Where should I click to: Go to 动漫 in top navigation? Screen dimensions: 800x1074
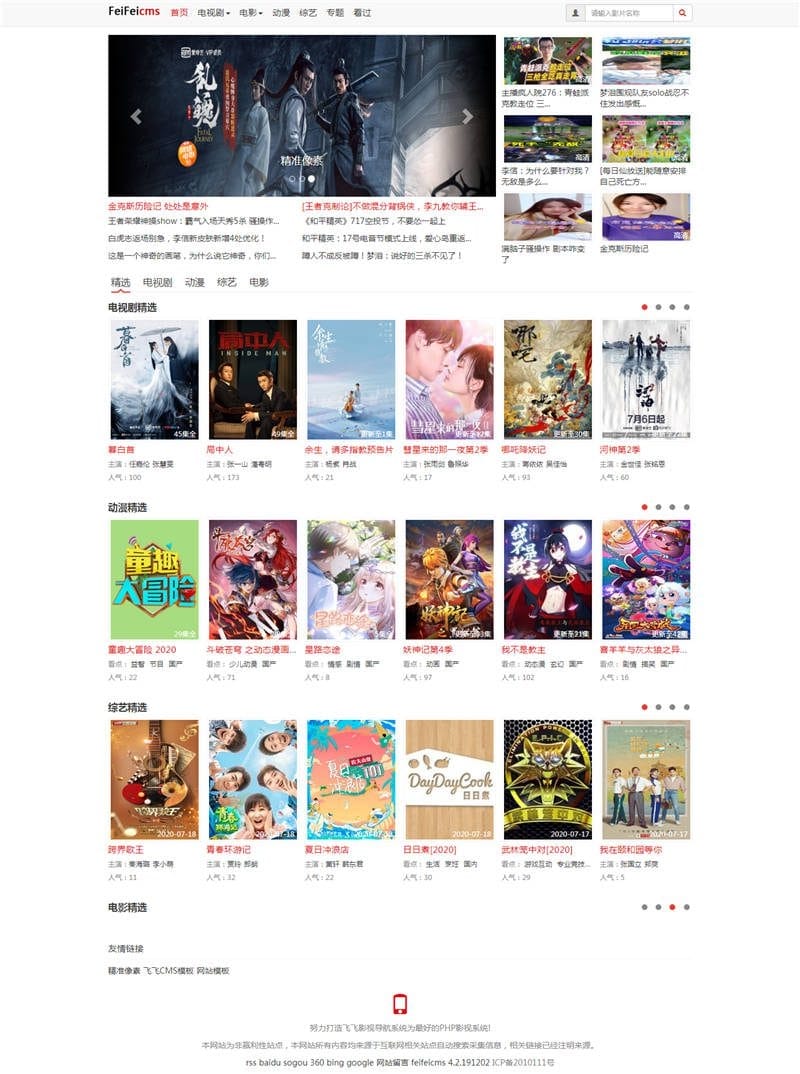point(281,13)
